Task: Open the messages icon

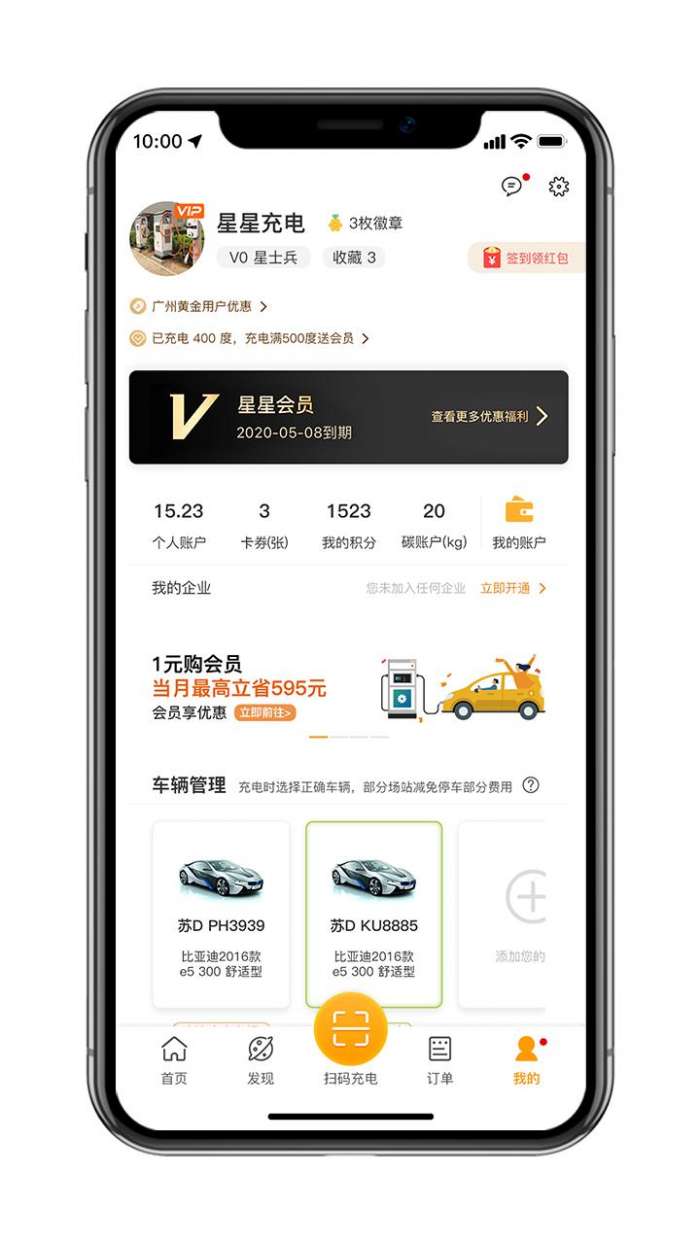Action: coord(512,186)
